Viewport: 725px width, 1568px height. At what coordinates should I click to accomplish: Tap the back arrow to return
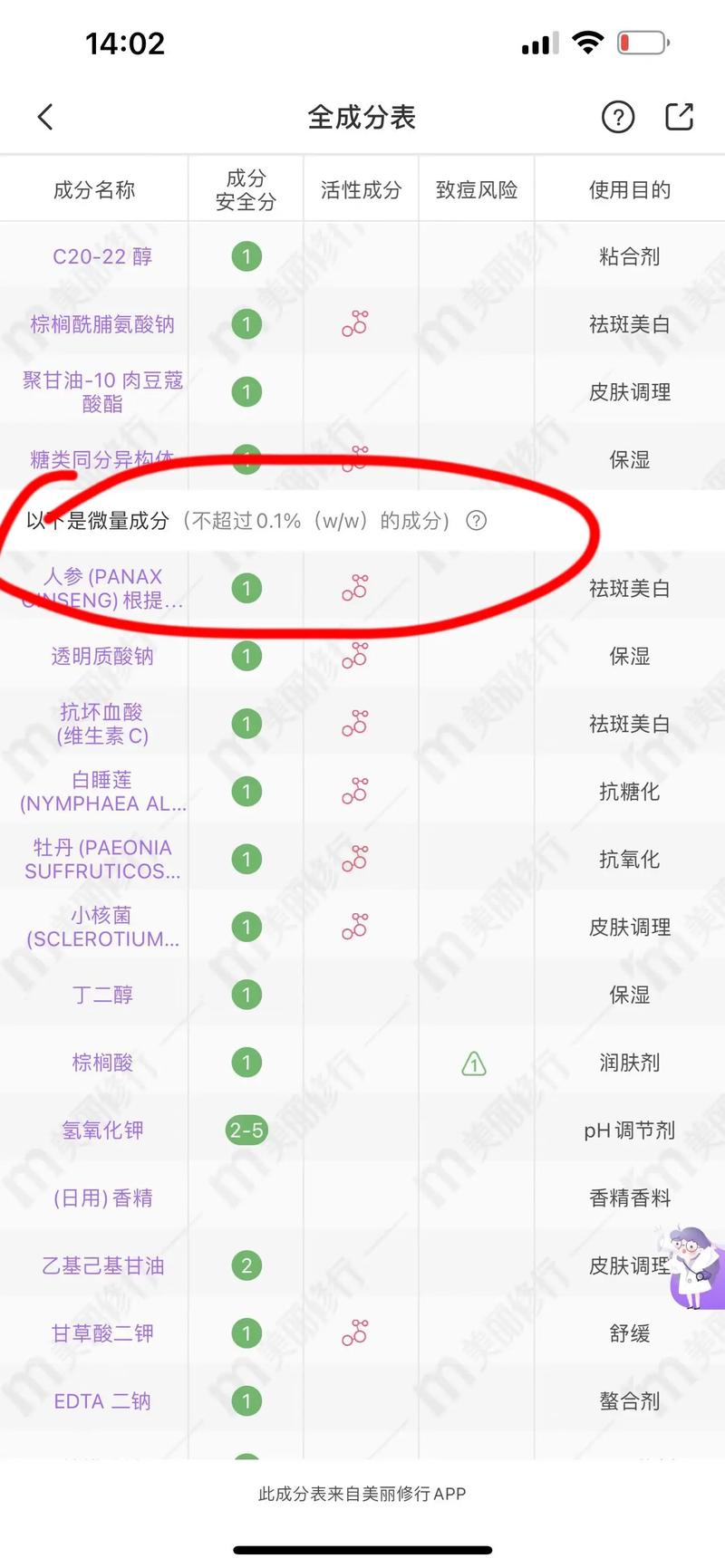pyautogui.click(x=45, y=117)
